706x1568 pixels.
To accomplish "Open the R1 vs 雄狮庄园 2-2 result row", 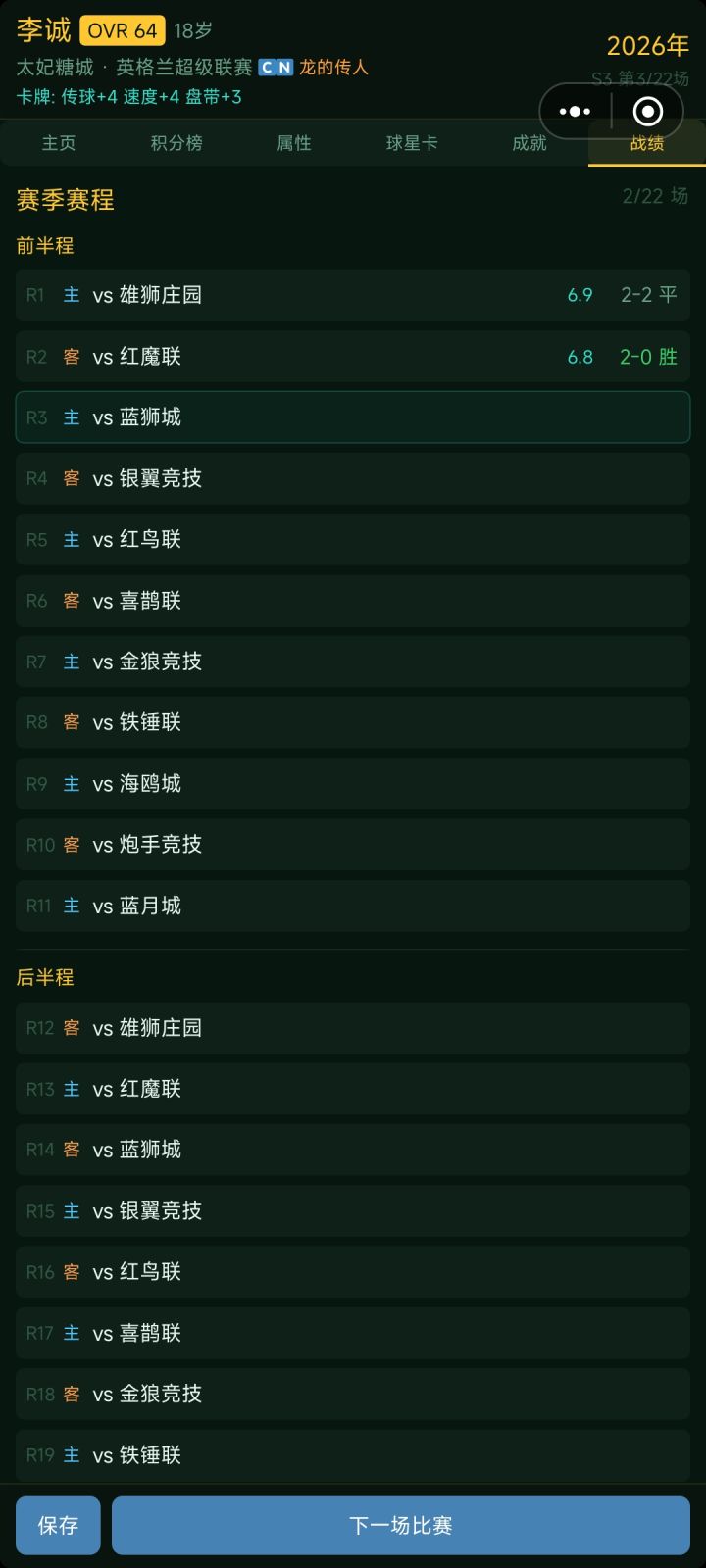I will tap(353, 295).
